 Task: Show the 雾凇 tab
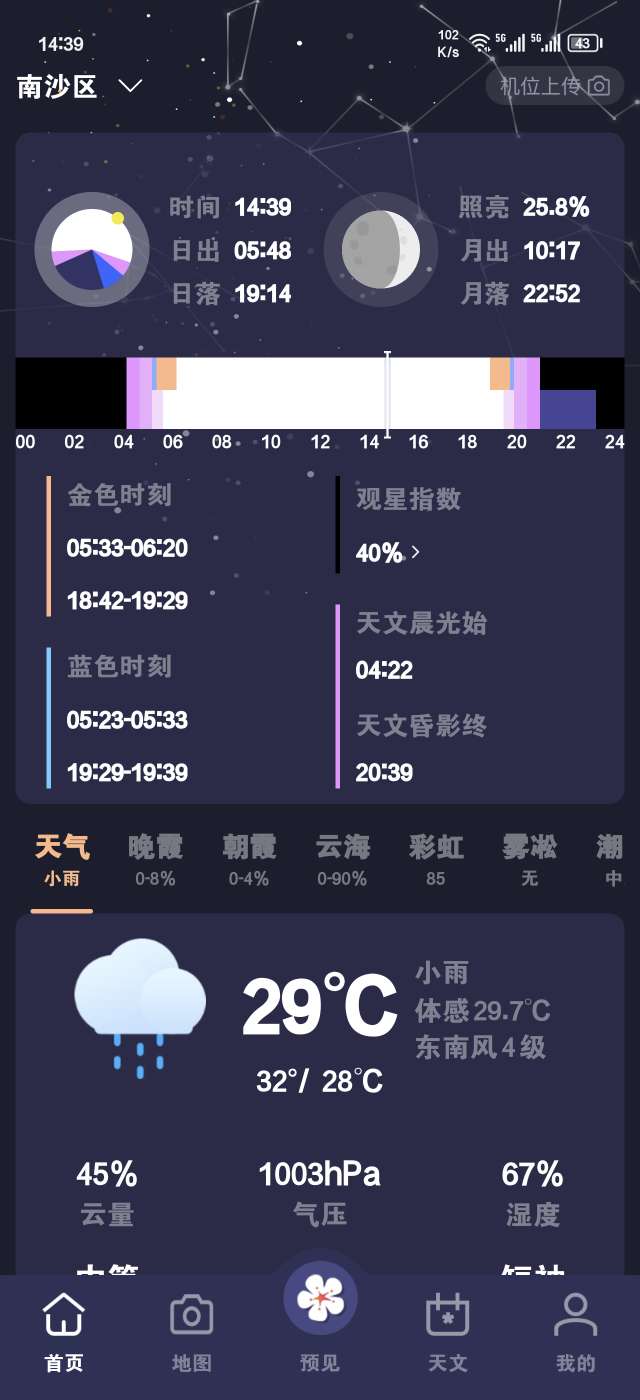(529, 860)
